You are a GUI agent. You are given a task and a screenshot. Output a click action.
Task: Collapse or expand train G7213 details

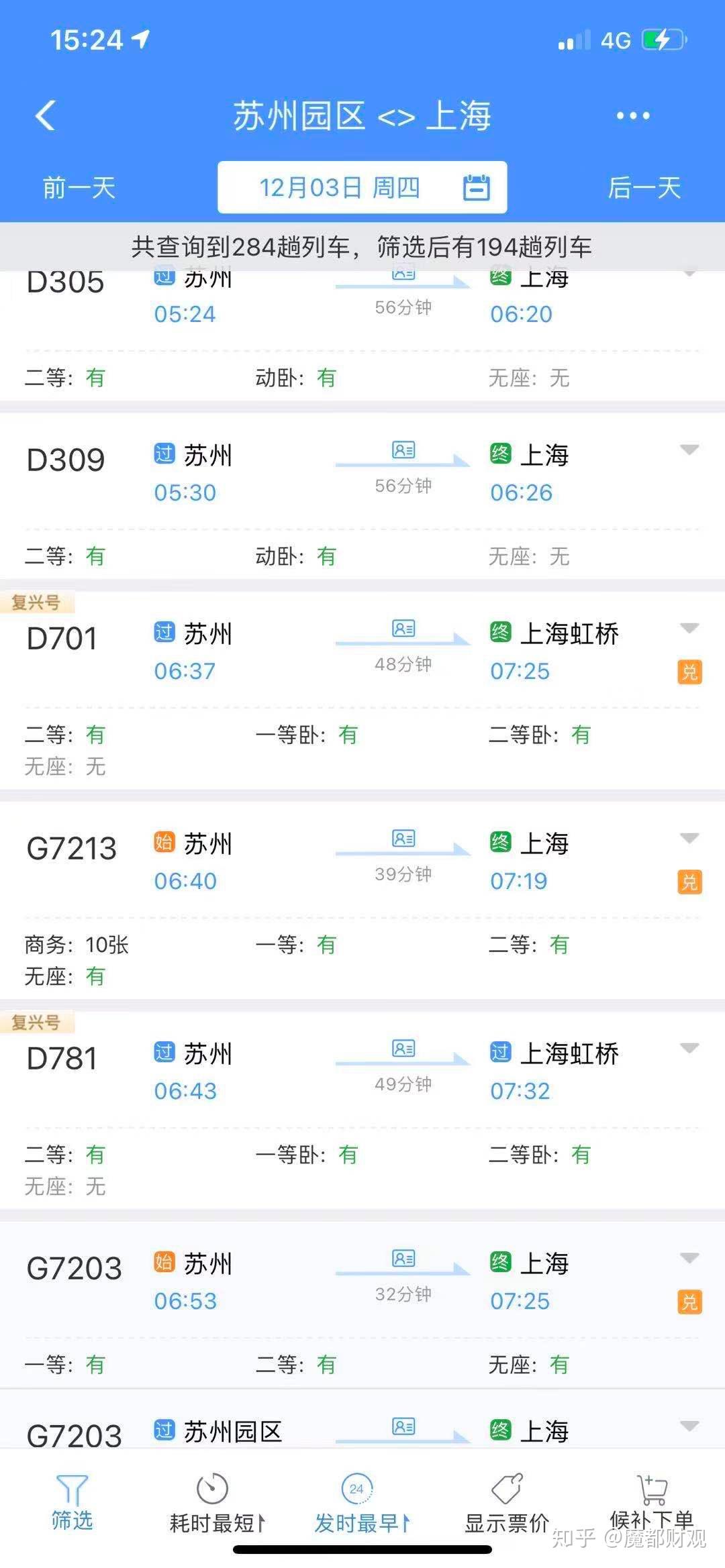[x=689, y=837]
